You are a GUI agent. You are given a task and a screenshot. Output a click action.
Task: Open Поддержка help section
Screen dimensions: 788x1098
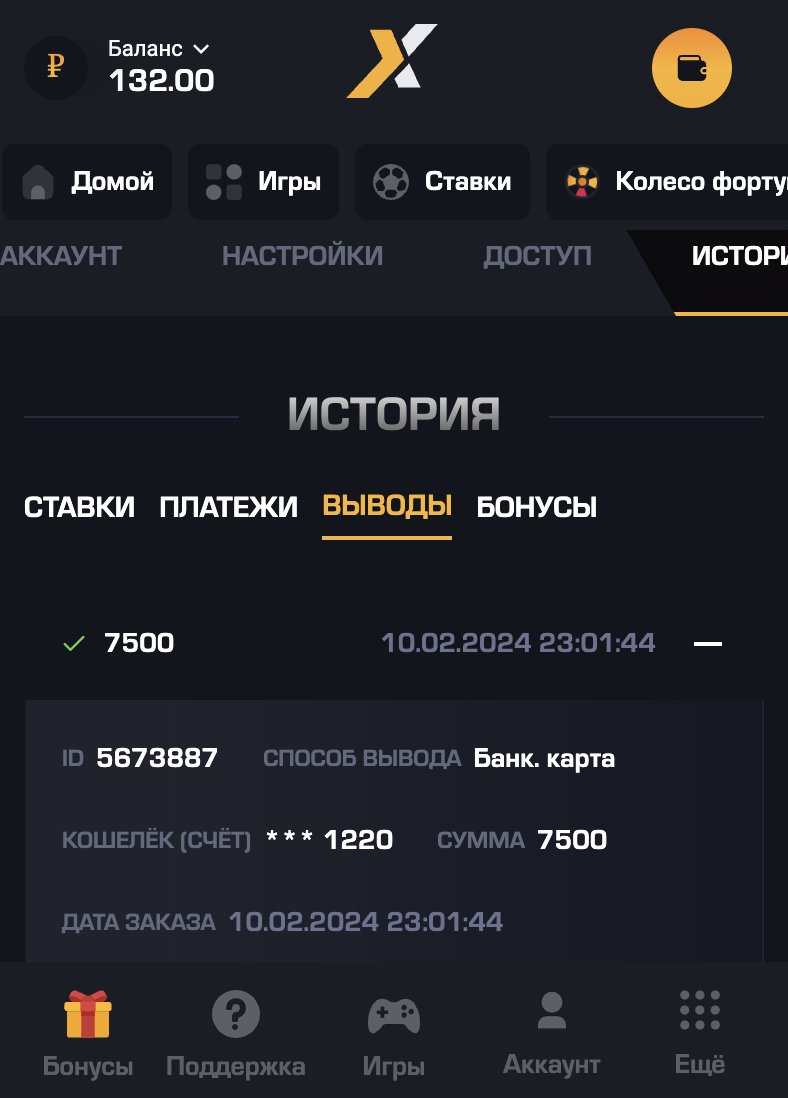(x=236, y=1034)
